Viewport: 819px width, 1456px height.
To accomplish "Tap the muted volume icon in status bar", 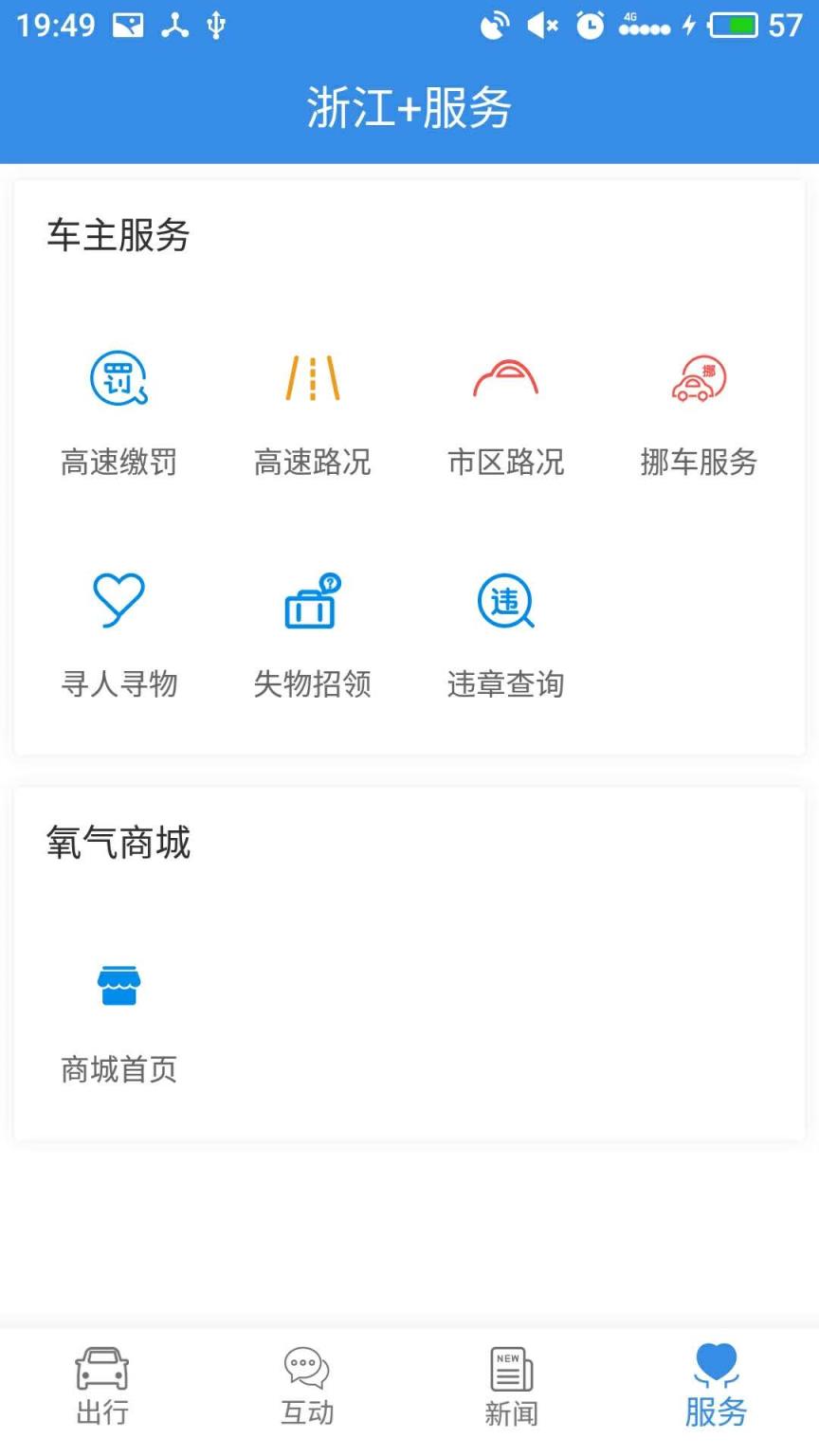I will (541, 26).
